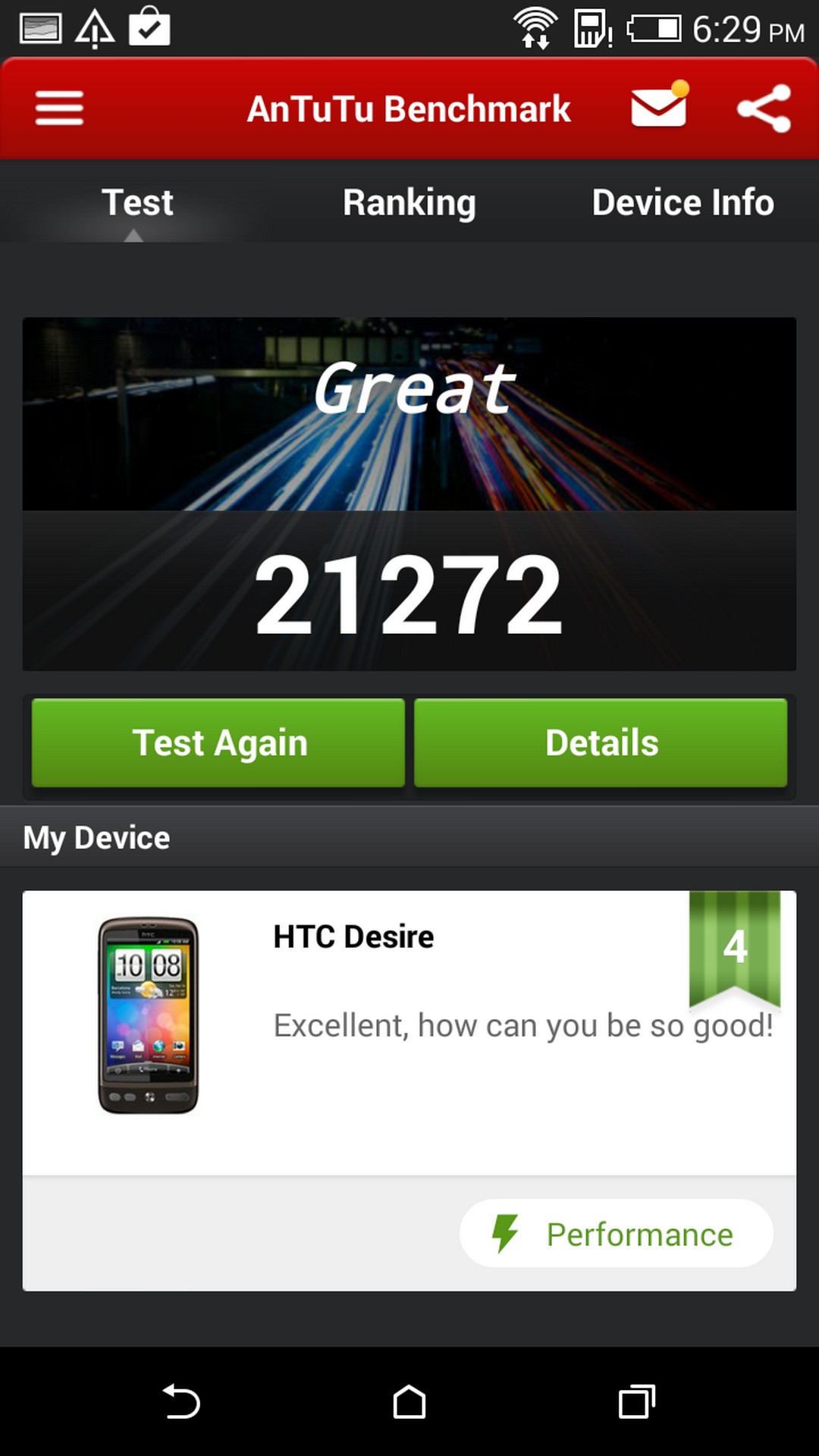
Task: Tap the Performance button
Action: click(616, 1234)
